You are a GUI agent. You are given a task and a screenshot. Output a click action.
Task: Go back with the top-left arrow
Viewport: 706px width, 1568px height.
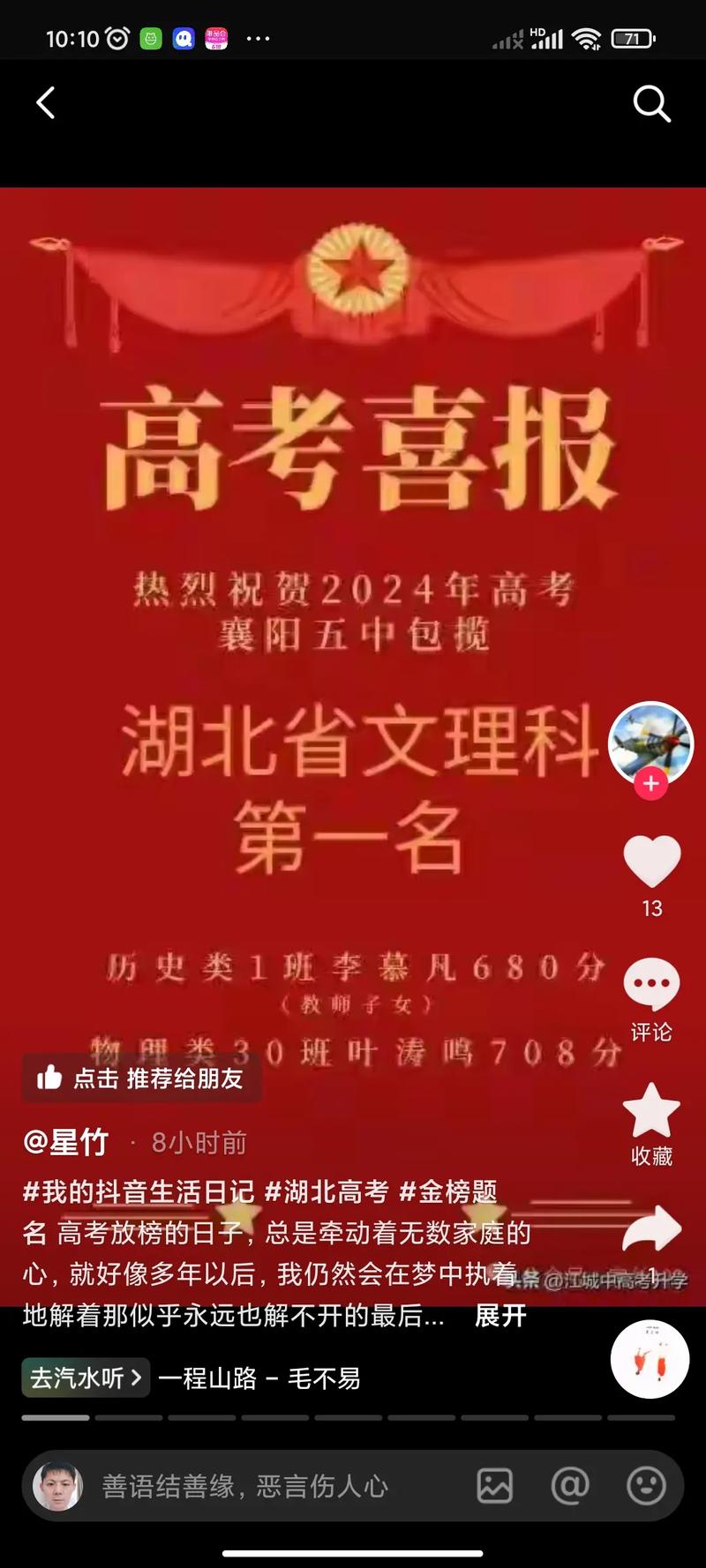tap(46, 103)
